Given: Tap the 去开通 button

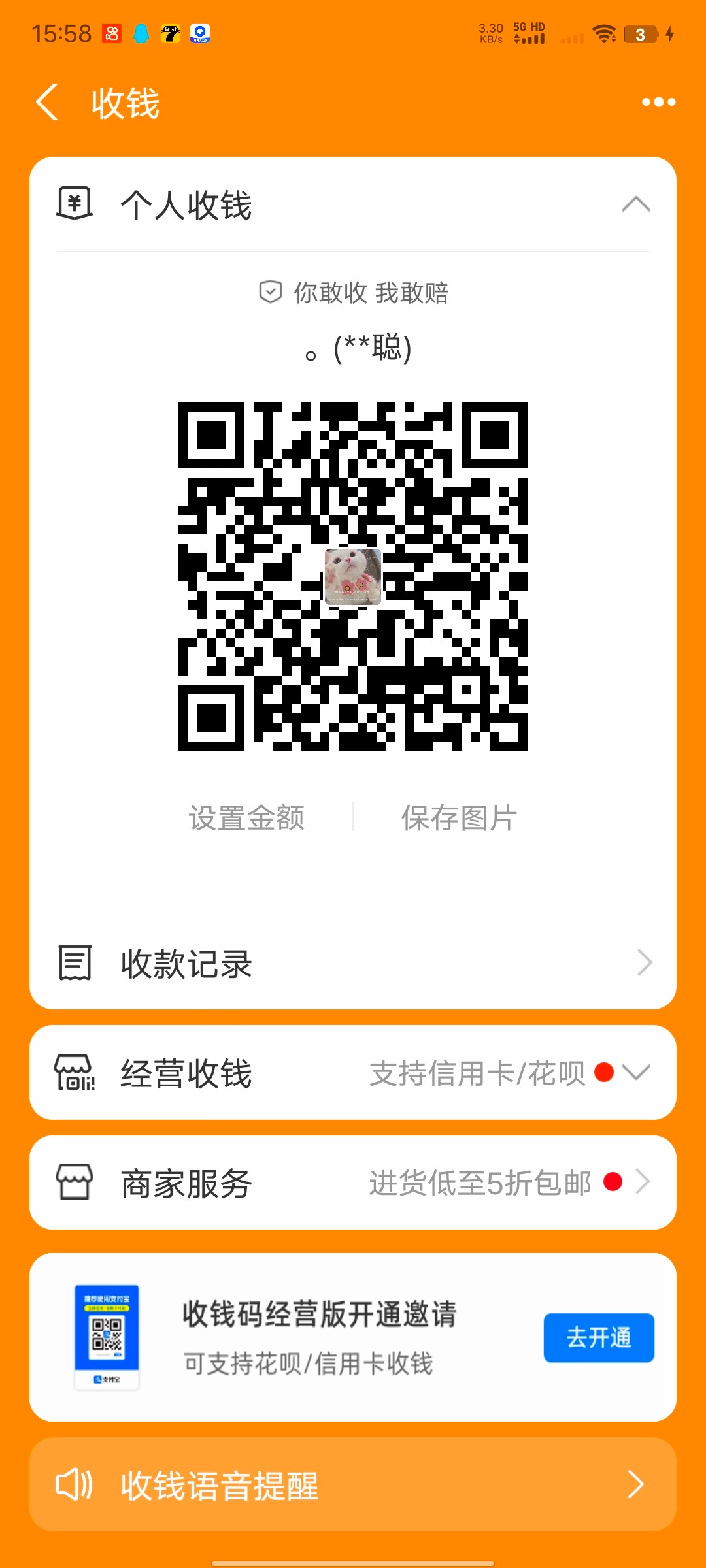Looking at the screenshot, I should [x=598, y=1337].
